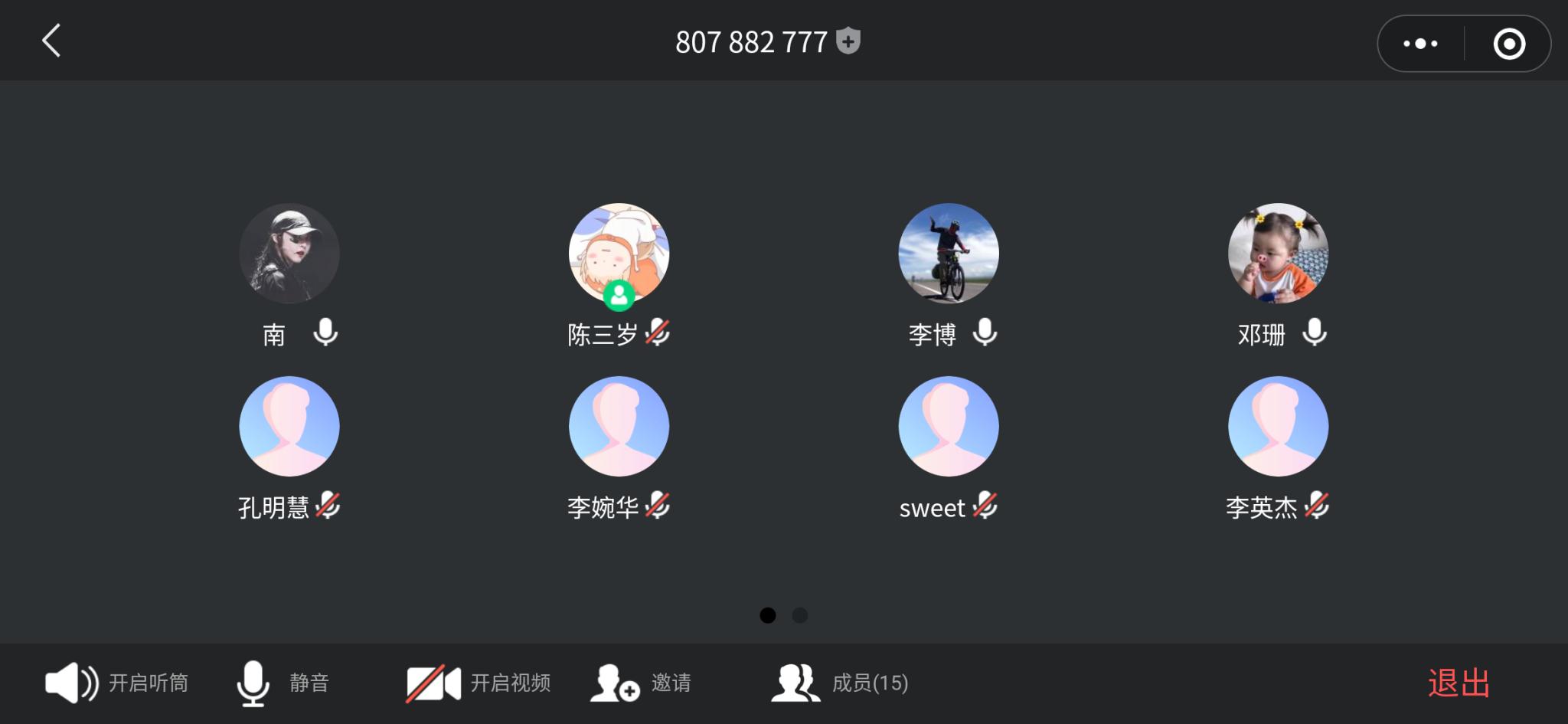Open the three-dot more menu

click(x=1420, y=44)
